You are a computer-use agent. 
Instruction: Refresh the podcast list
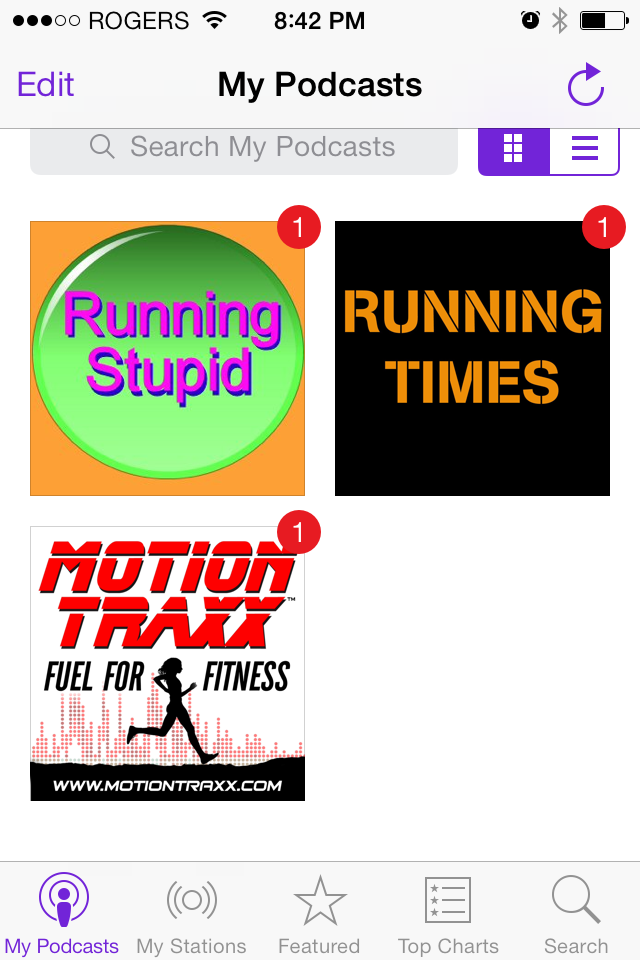pyautogui.click(x=586, y=86)
